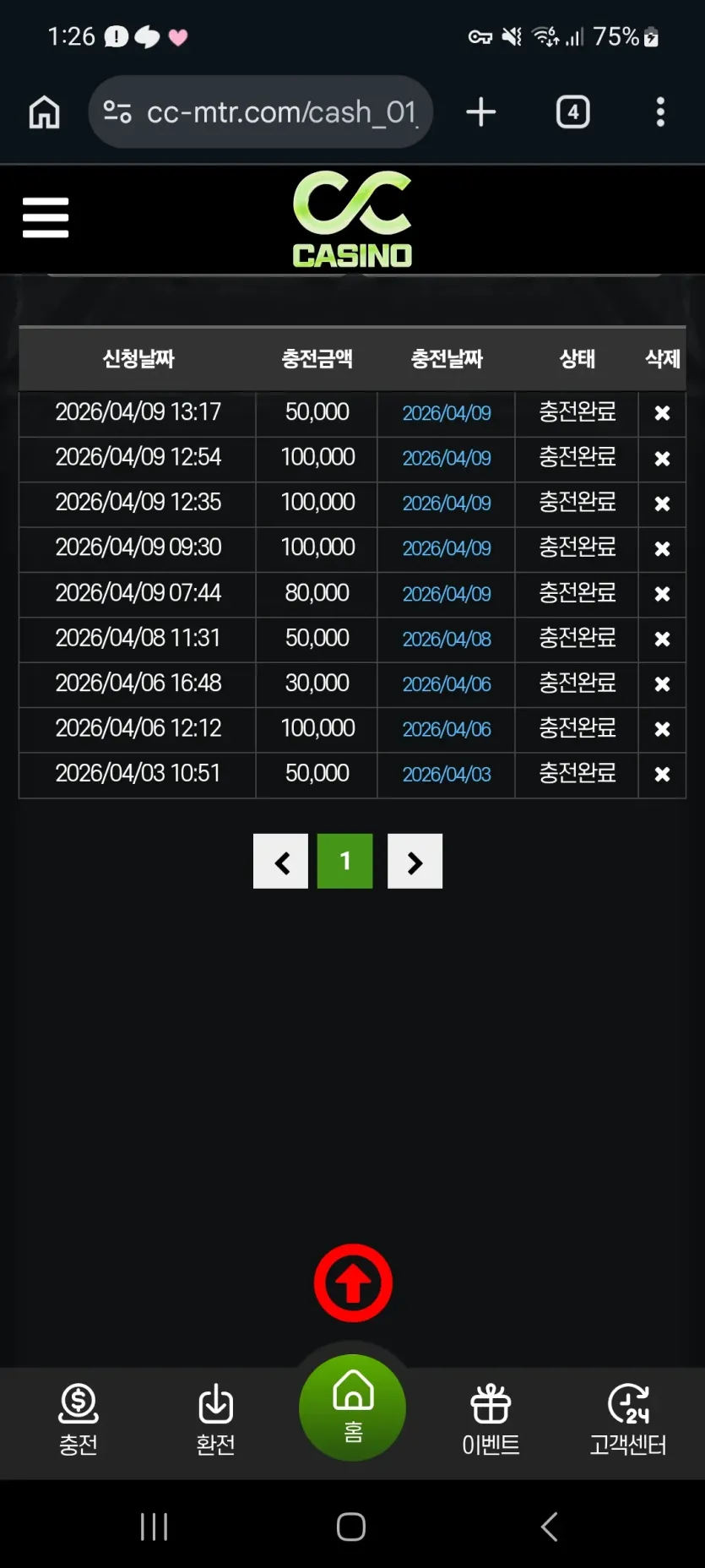Tap the browser home icon
Image resolution: width=705 pixels, height=1568 pixels.
coord(45,112)
